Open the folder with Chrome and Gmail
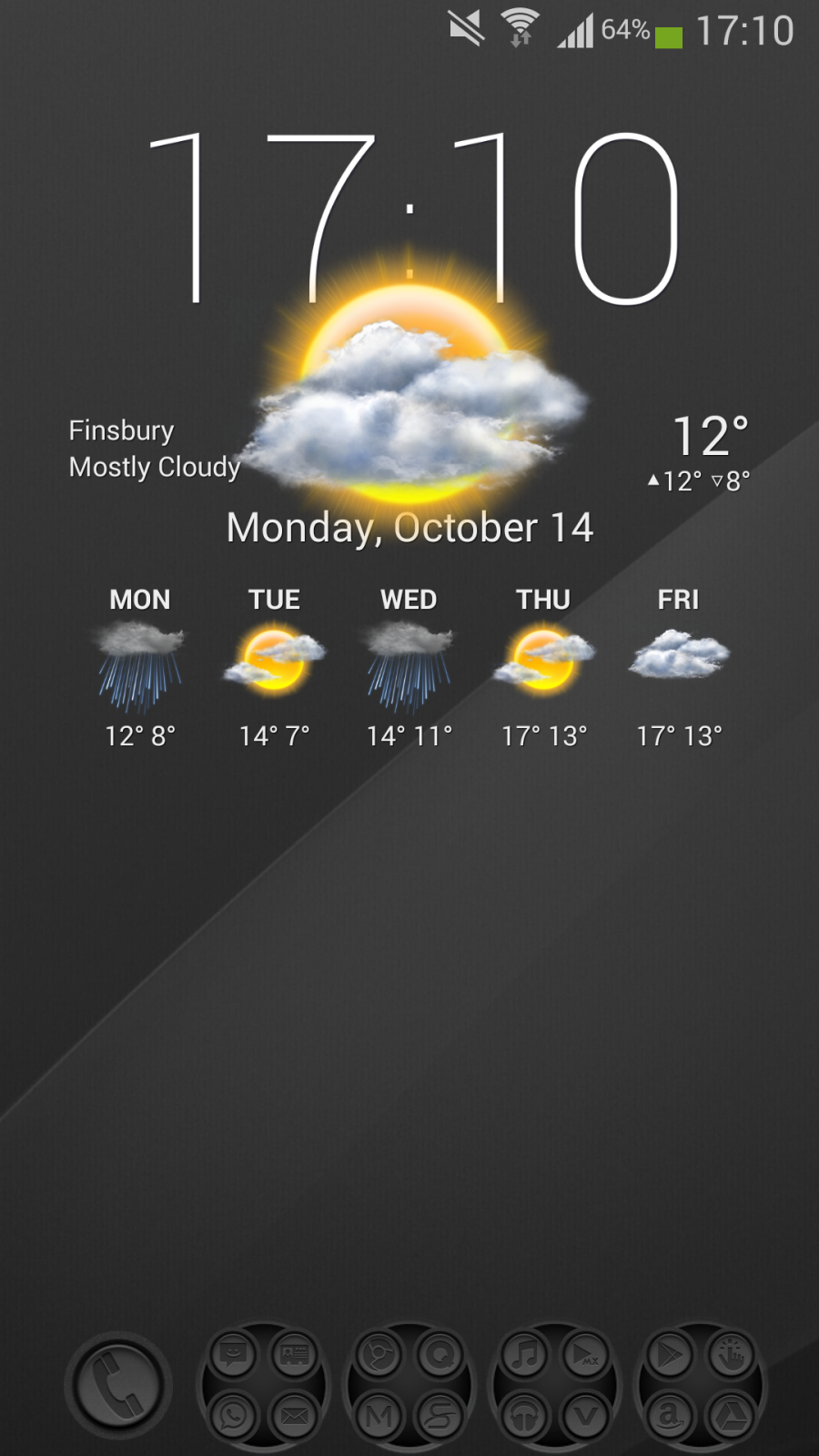The width and height of the screenshot is (819, 1456). point(409,1386)
